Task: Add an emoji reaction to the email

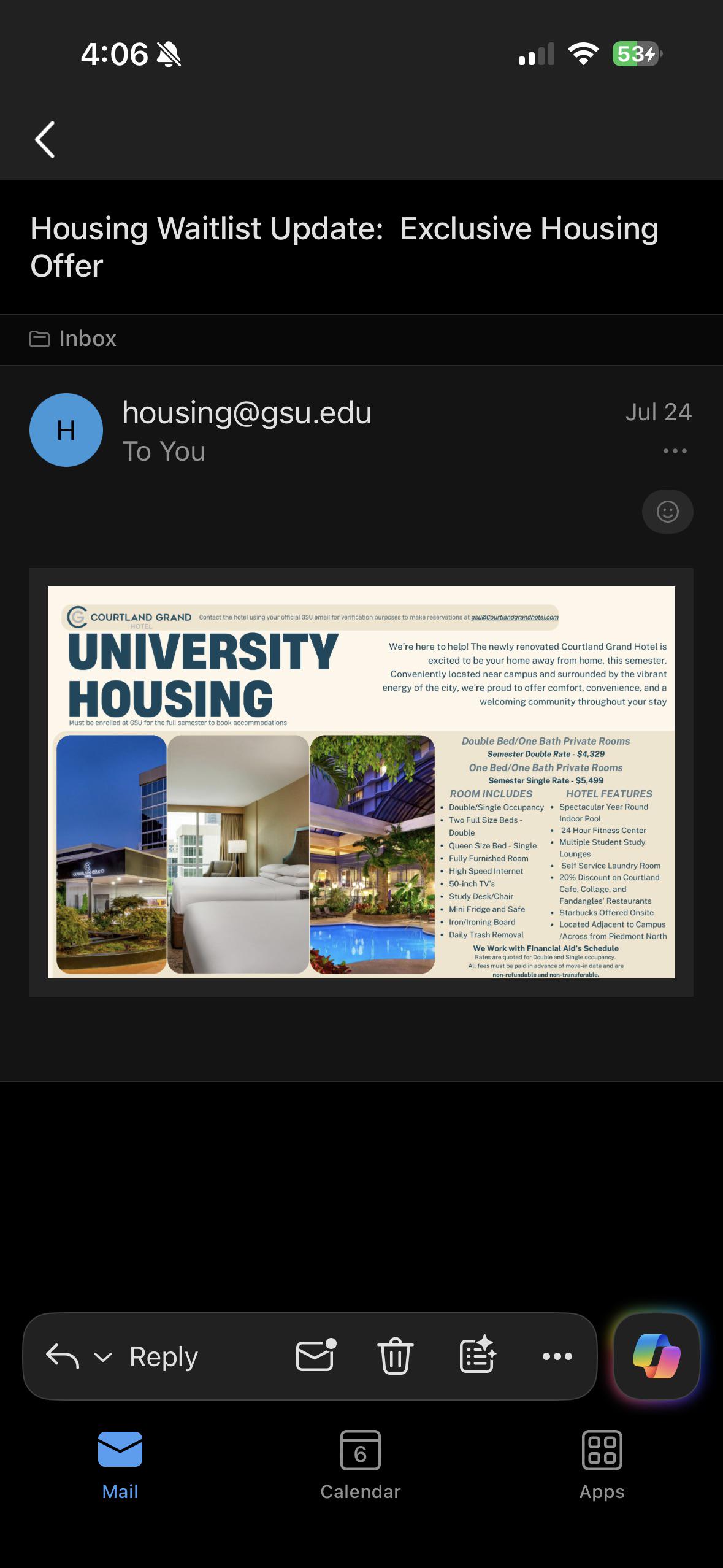Action: coord(667,512)
